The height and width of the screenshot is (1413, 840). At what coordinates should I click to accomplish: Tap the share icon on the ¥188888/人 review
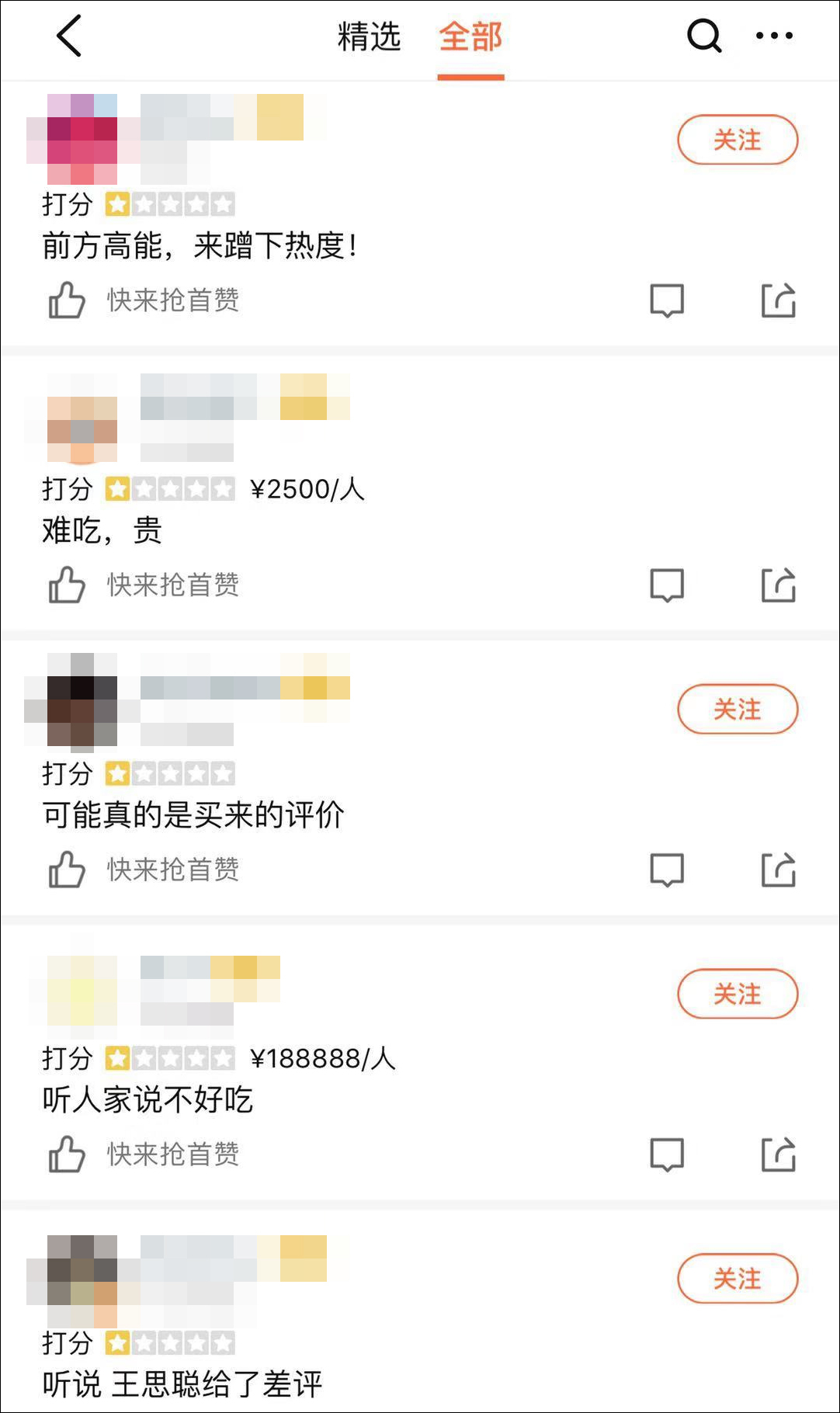click(x=779, y=1155)
